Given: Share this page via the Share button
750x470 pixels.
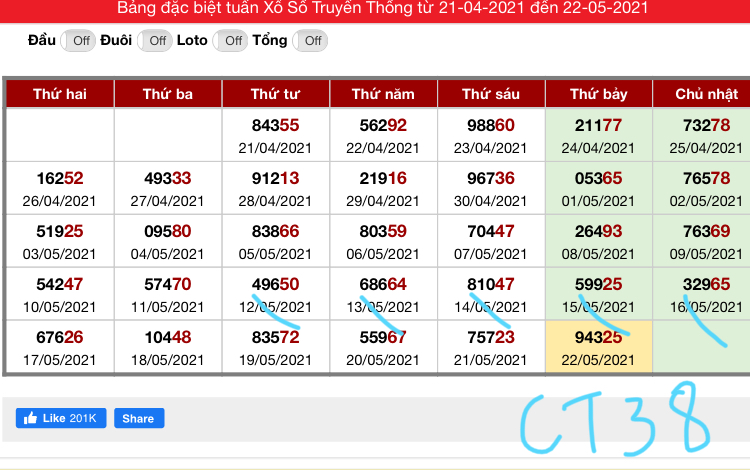Looking at the screenshot, I should [x=138, y=418].
